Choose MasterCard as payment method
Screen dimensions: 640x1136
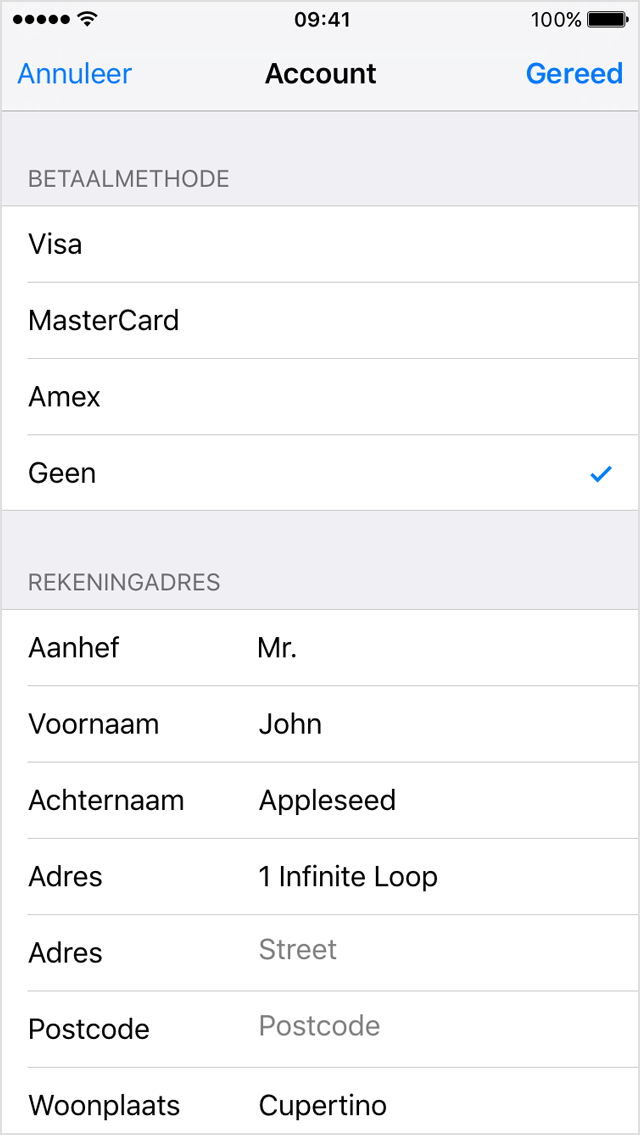tap(320, 321)
